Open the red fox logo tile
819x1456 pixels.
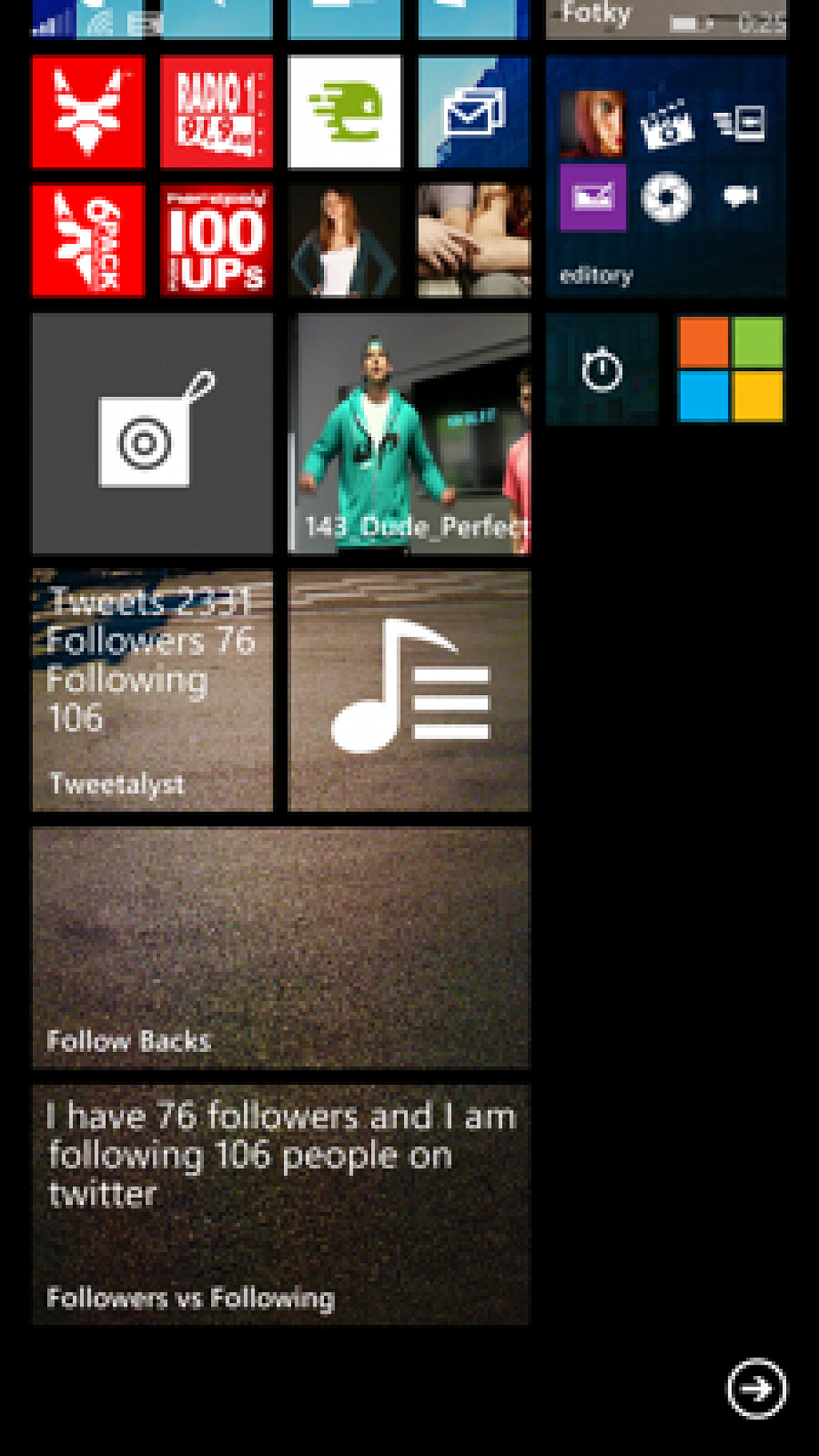[88, 112]
